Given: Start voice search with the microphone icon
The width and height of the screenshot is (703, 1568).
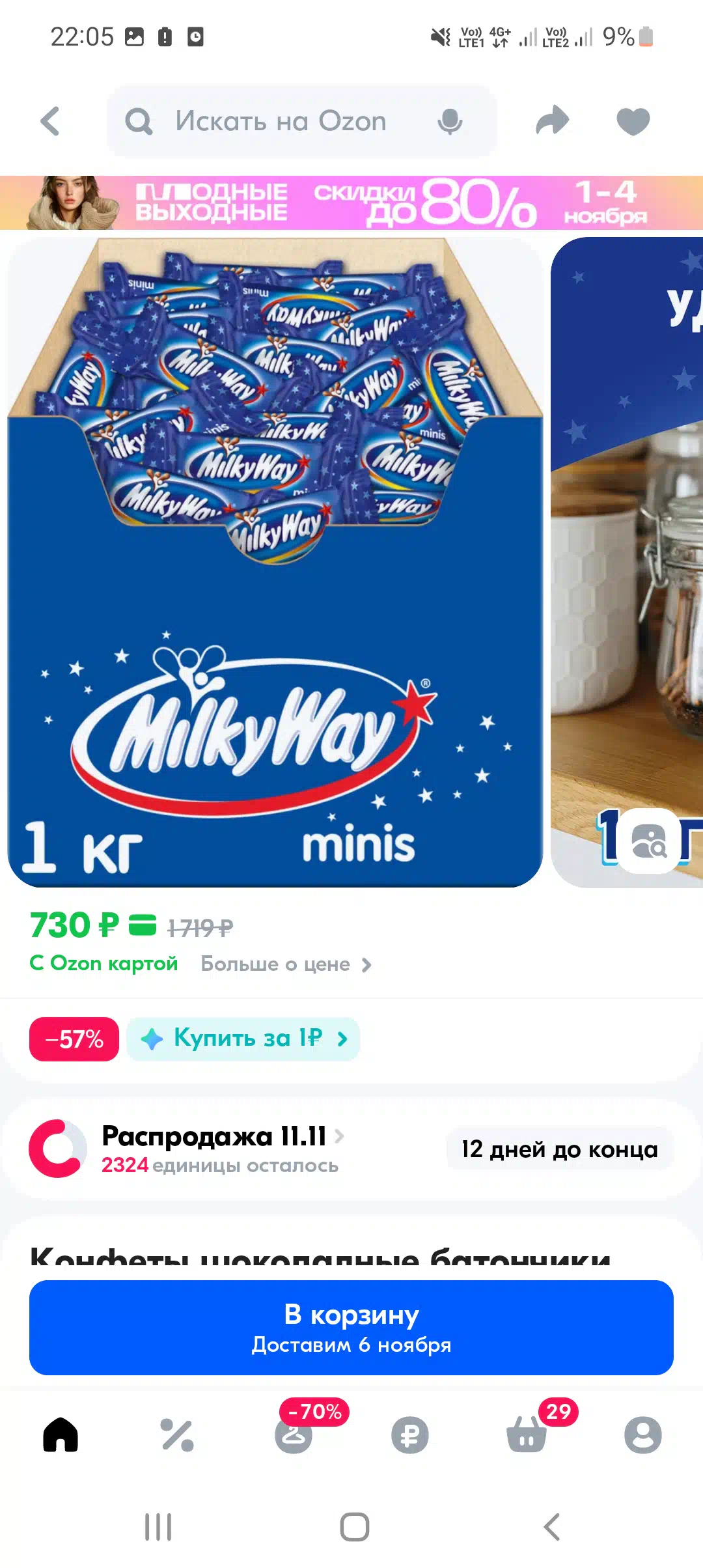Looking at the screenshot, I should pos(450,121).
